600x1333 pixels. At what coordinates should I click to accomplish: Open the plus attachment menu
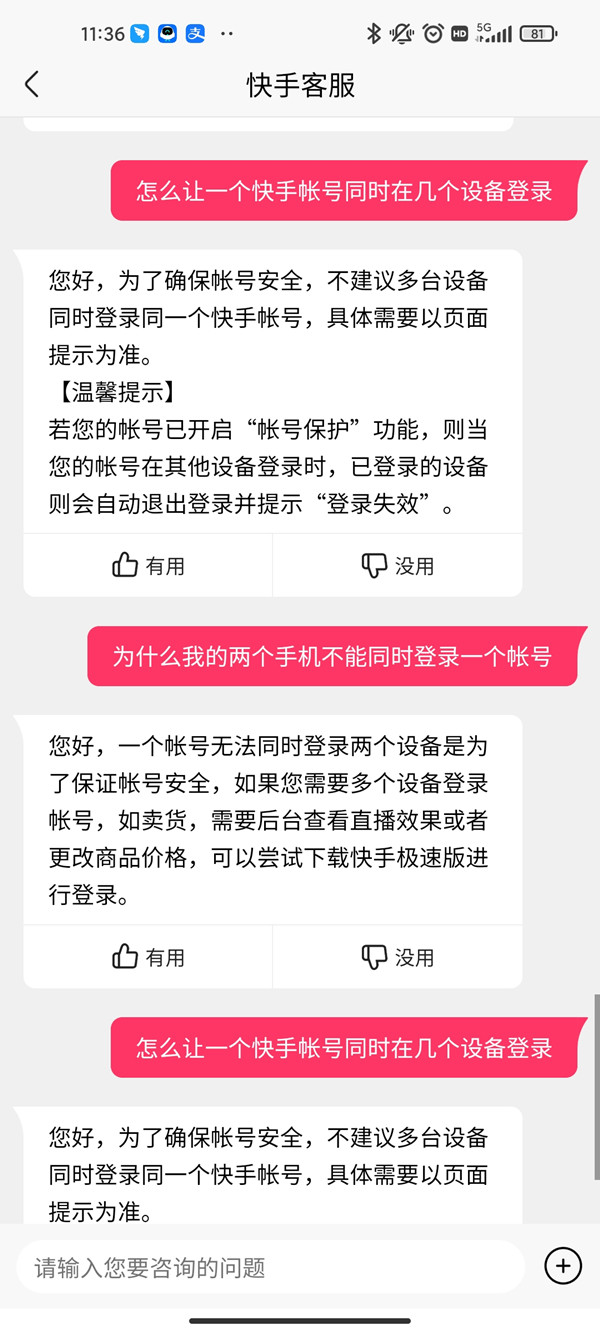pyautogui.click(x=563, y=1266)
